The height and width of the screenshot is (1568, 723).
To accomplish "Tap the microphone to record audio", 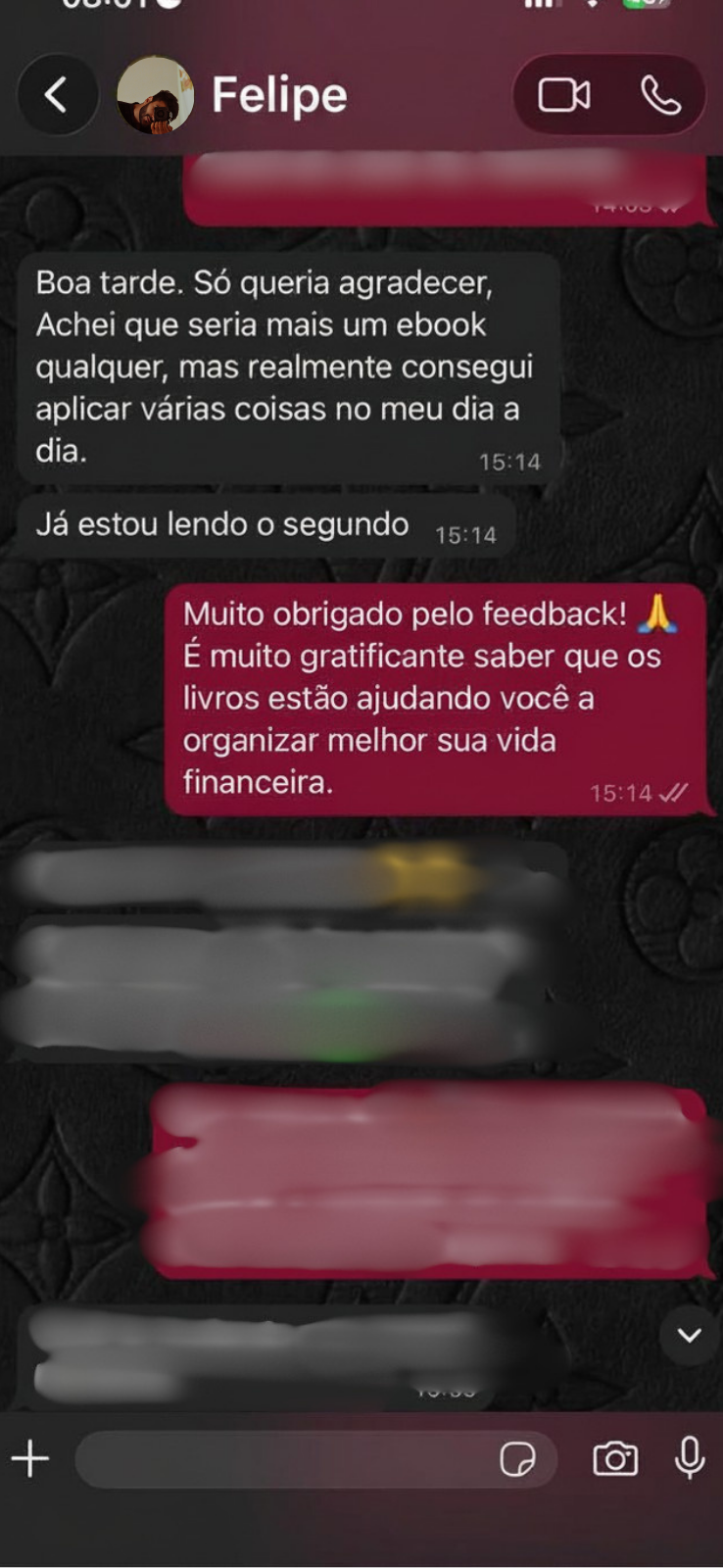I will 690,1457.
